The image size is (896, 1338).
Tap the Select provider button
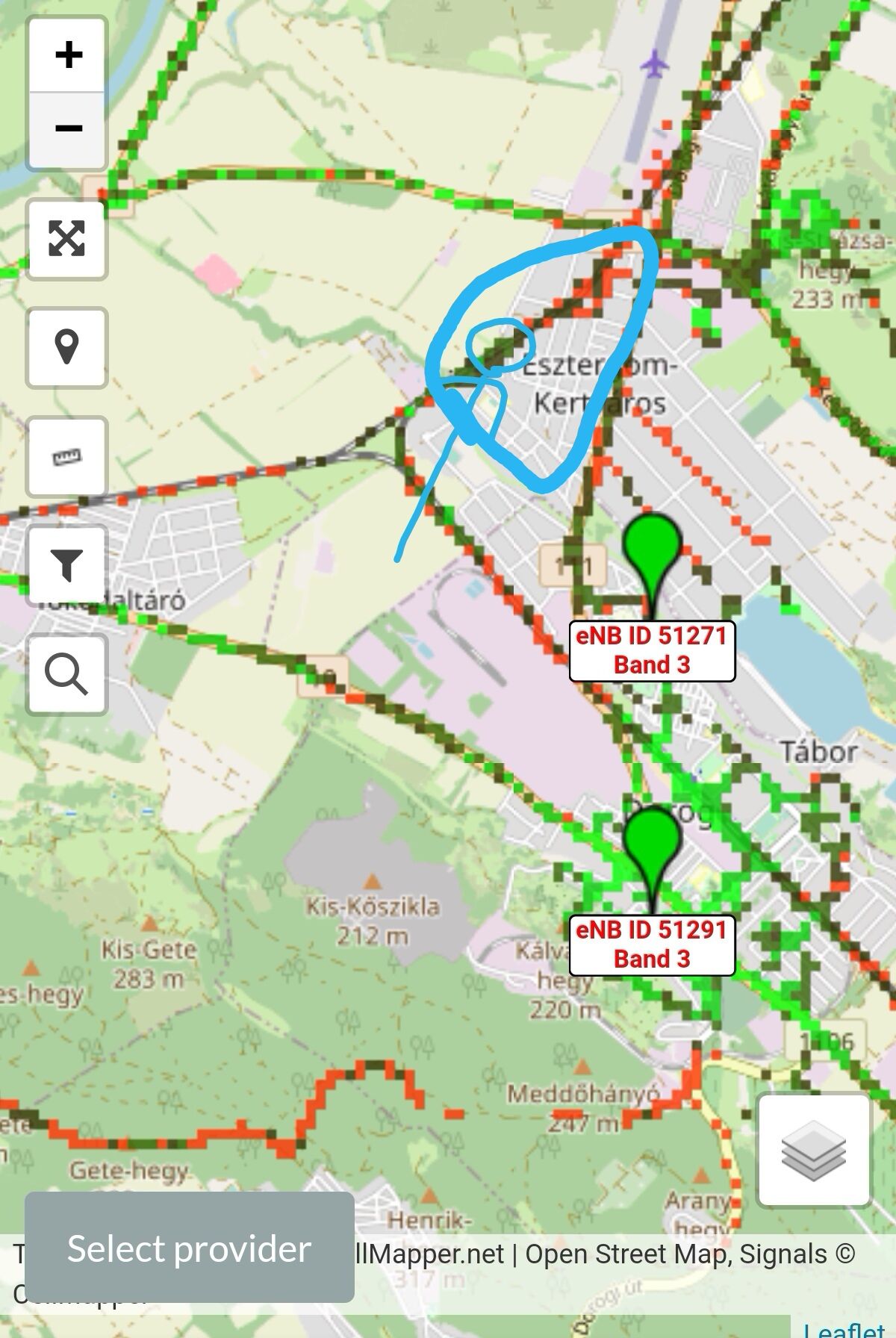coord(189,1248)
